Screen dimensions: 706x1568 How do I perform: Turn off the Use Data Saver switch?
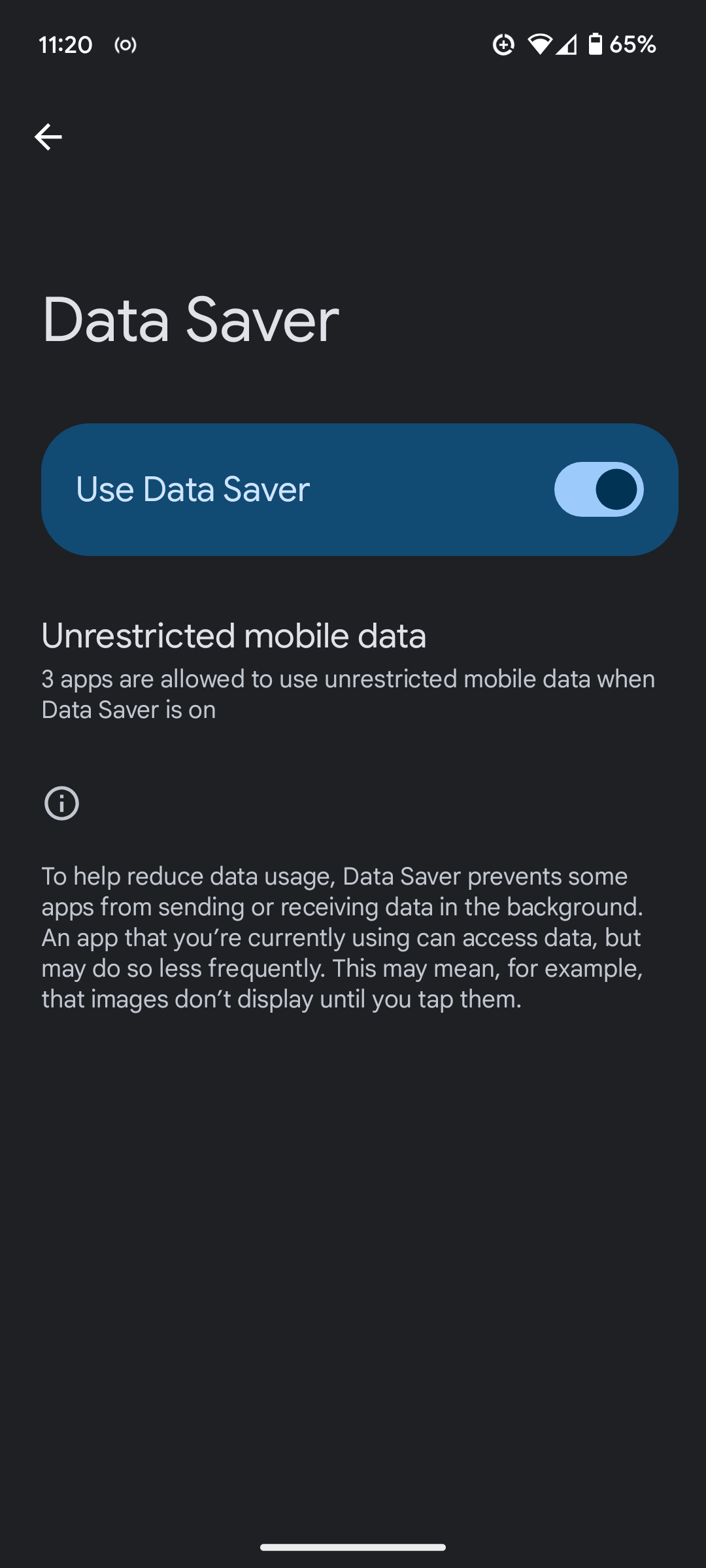point(598,489)
